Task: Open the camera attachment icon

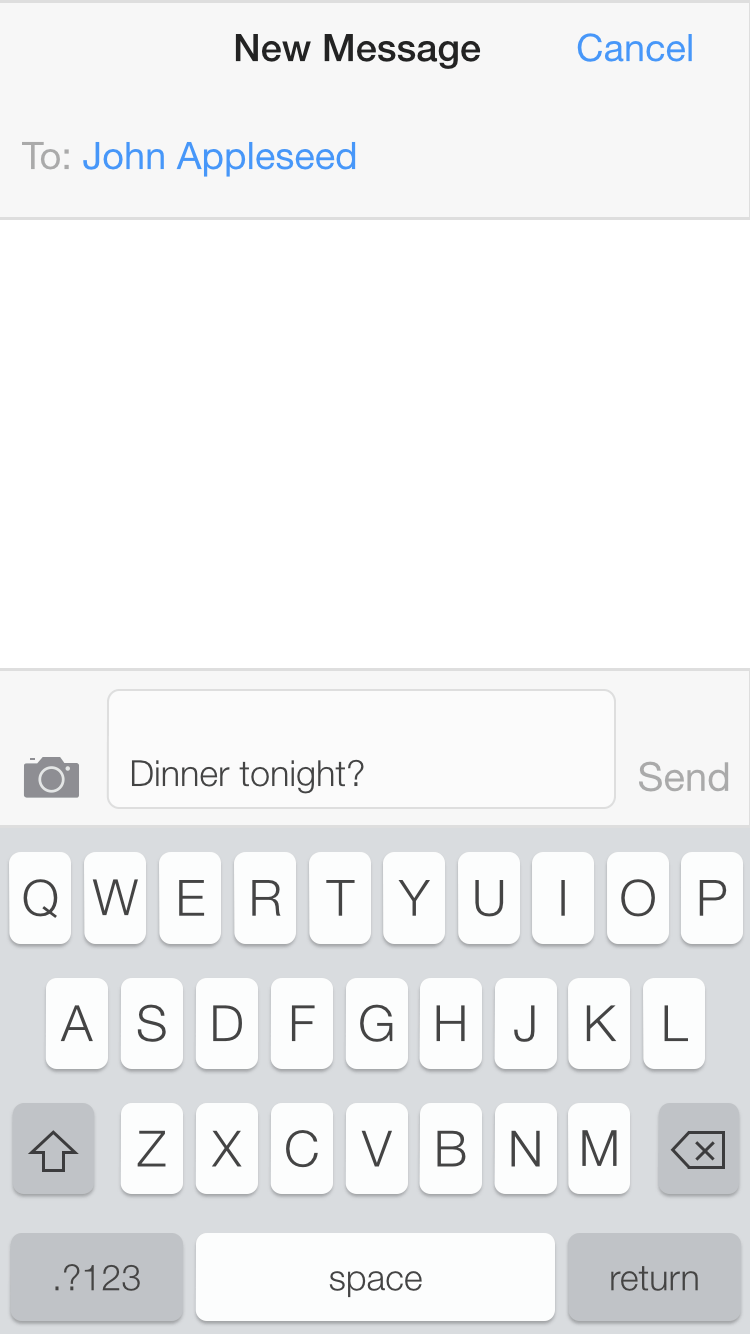Action: point(51,777)
